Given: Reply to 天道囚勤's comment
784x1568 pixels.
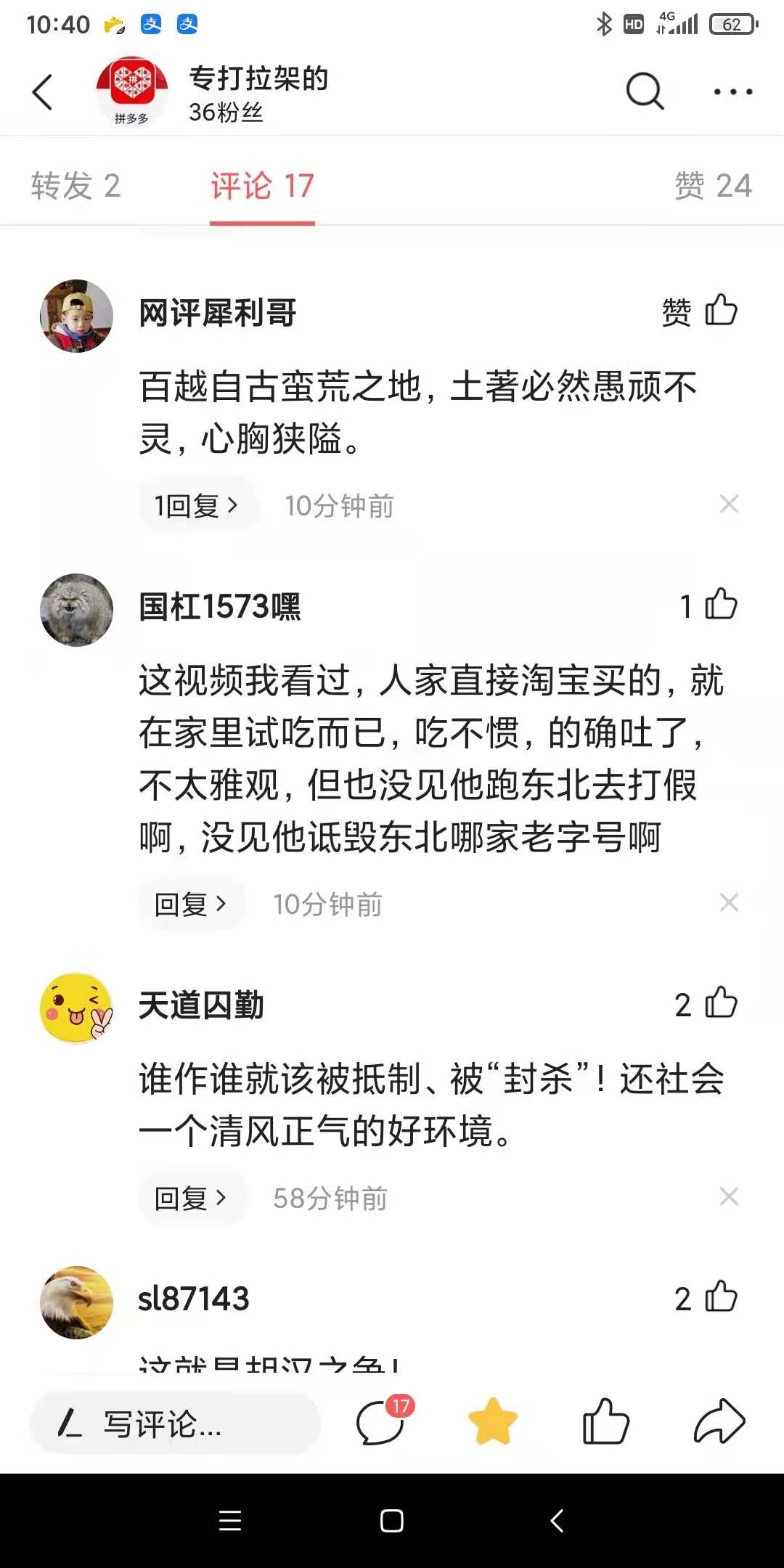Looking at the screenshot, I should tap(190, 1198).
